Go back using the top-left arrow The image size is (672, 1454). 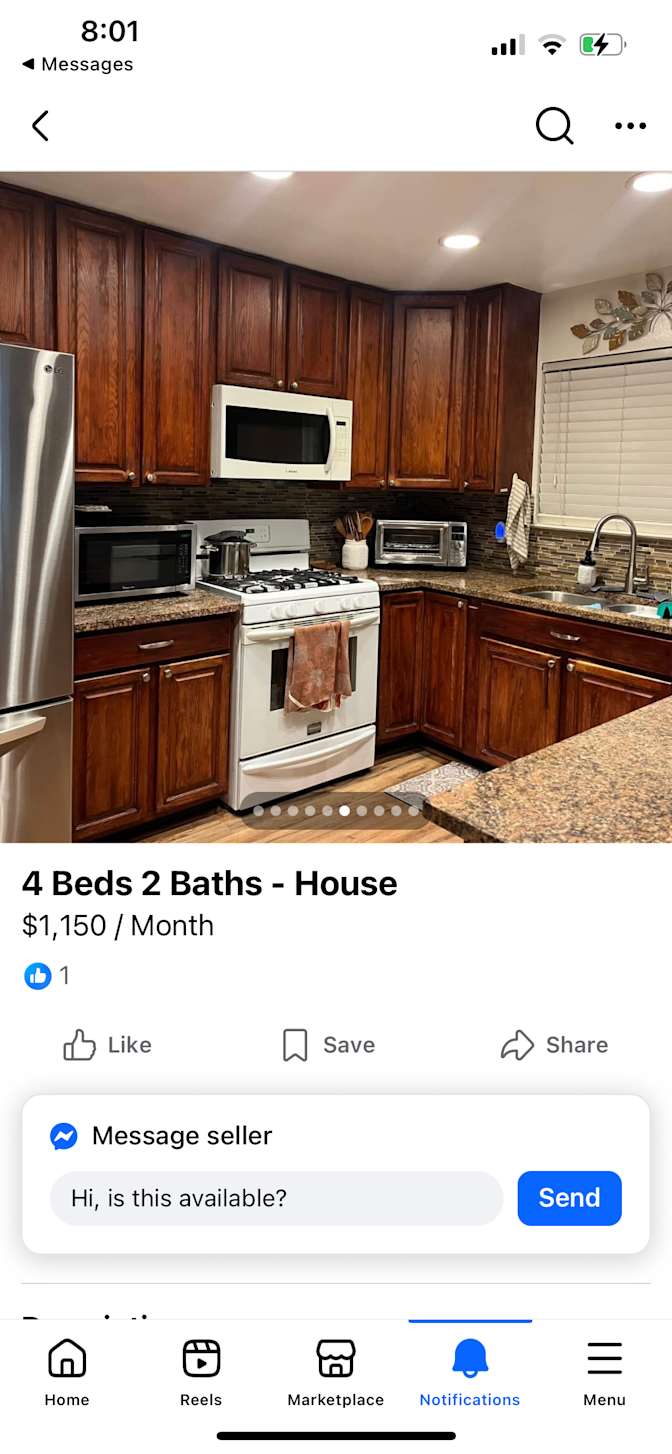(40, 126)
